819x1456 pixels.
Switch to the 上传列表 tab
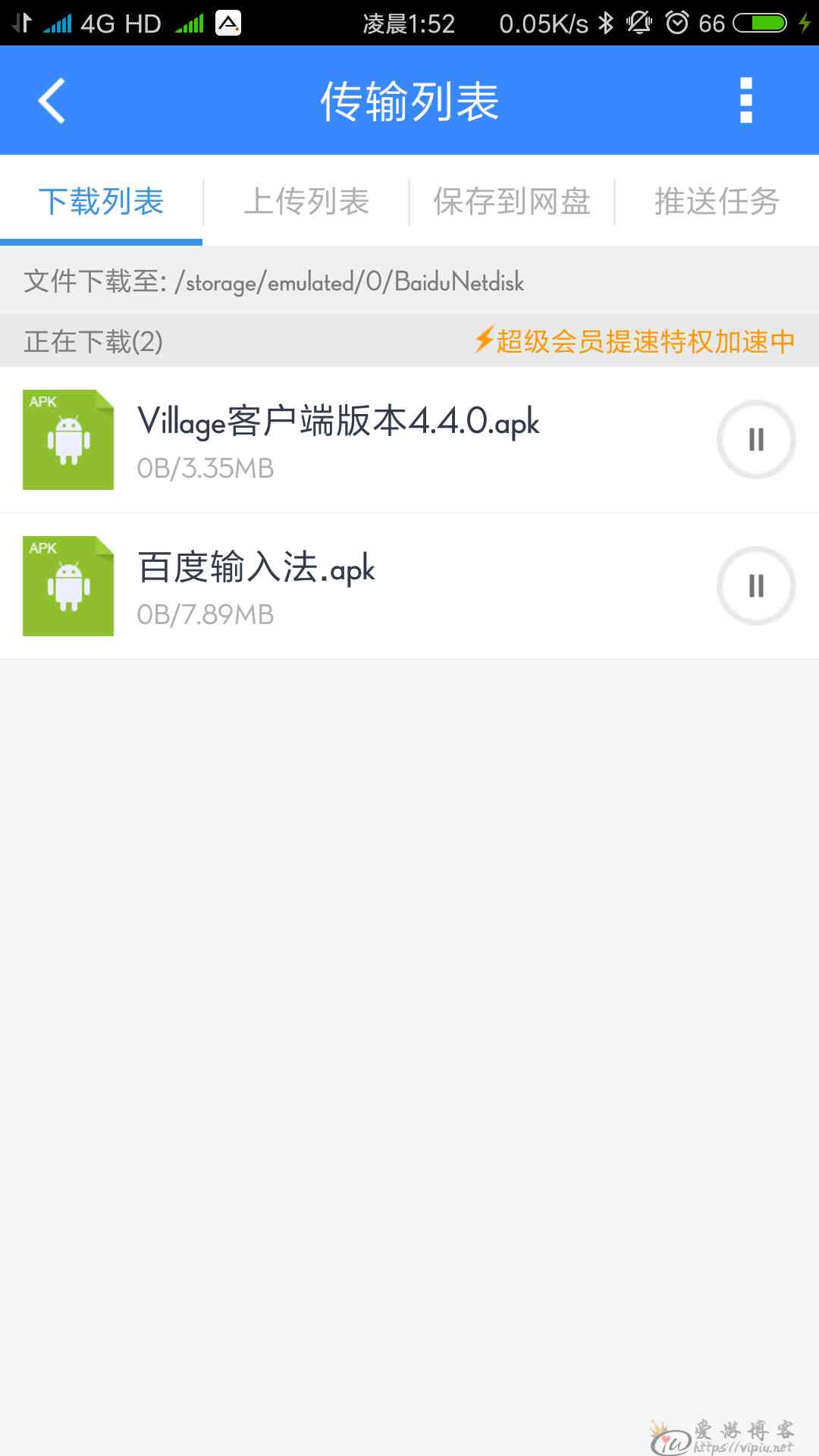click(x=306, y=201)
